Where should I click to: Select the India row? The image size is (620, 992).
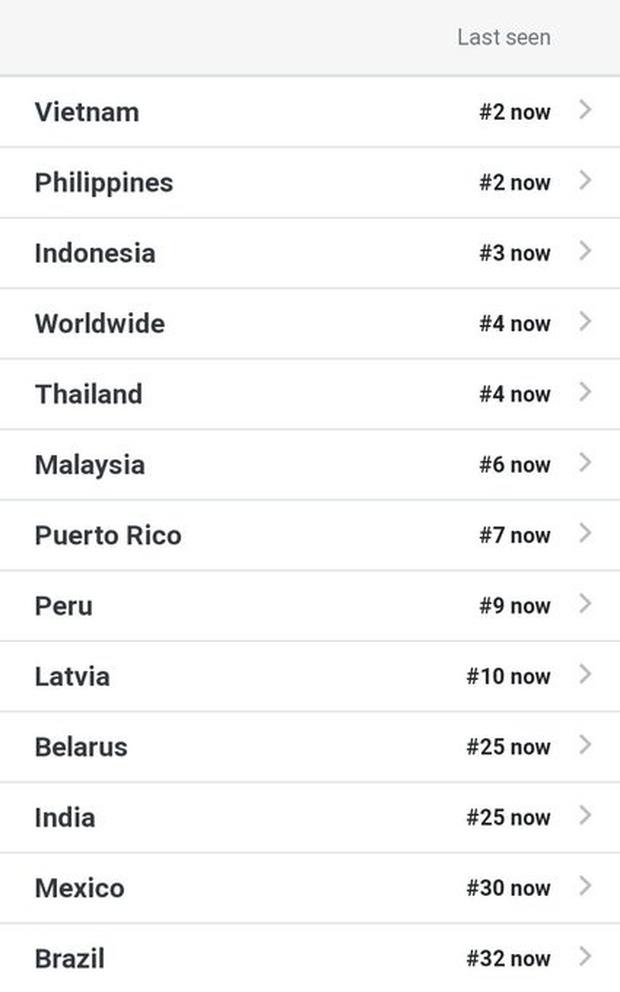[310, 817]
